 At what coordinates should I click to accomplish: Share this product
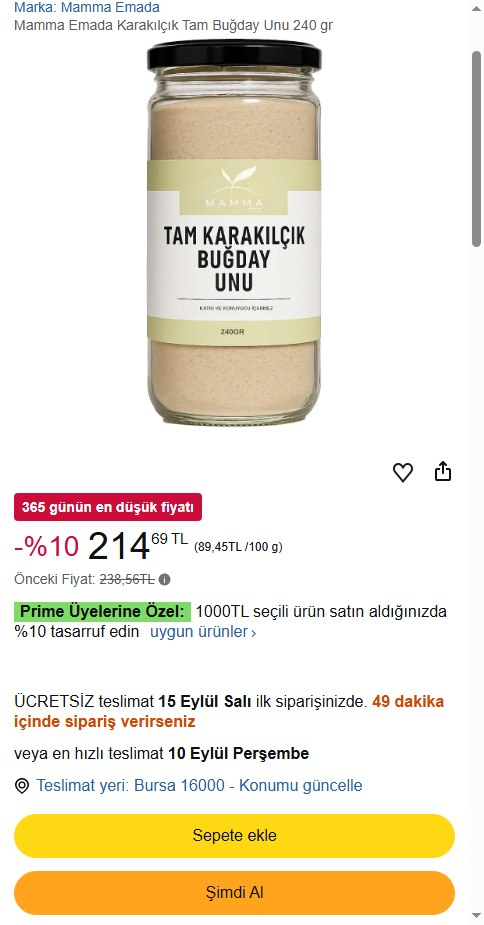click(x=443, y=471)
